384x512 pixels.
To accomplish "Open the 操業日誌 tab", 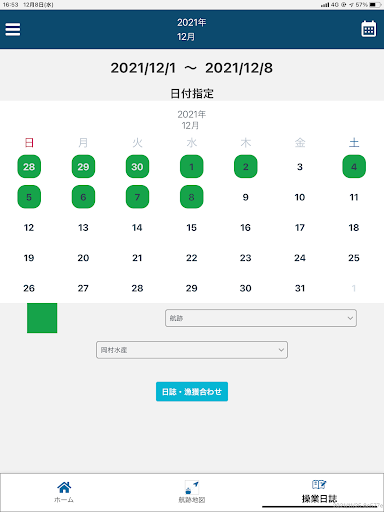I will (x=319, y=492).
